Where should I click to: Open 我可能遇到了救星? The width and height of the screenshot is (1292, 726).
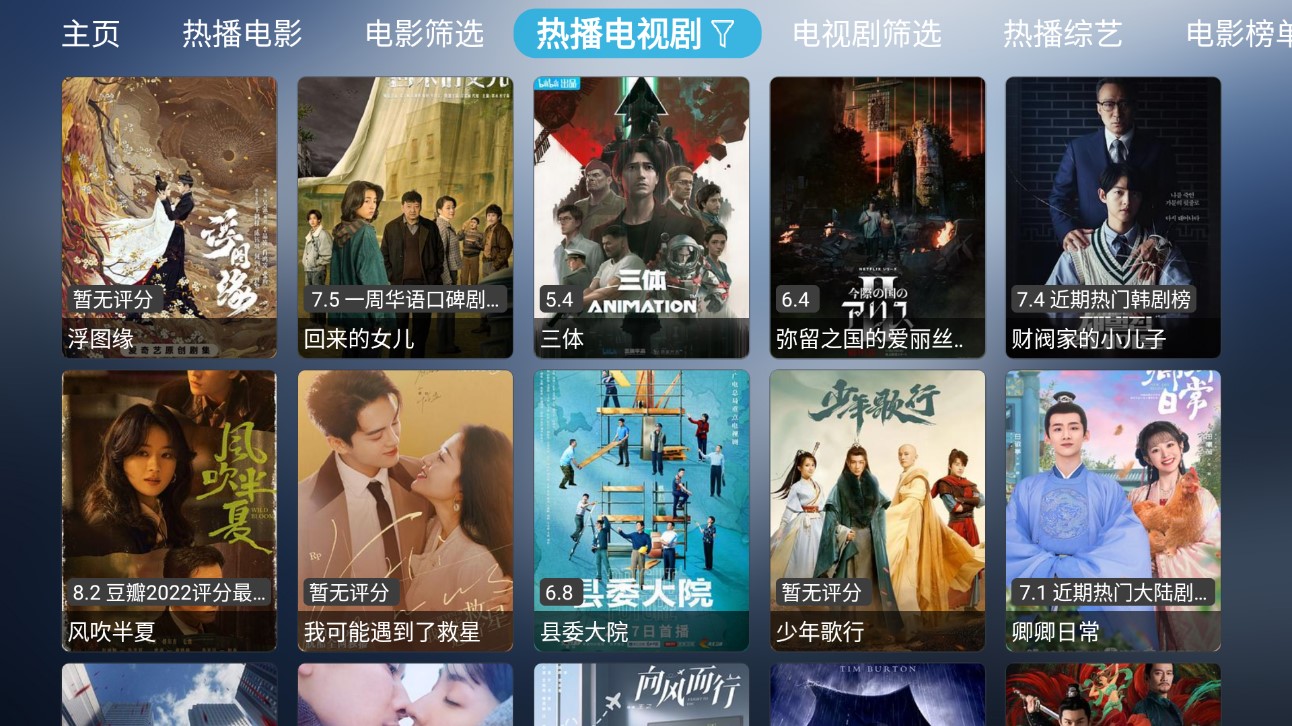click(405, 510)
